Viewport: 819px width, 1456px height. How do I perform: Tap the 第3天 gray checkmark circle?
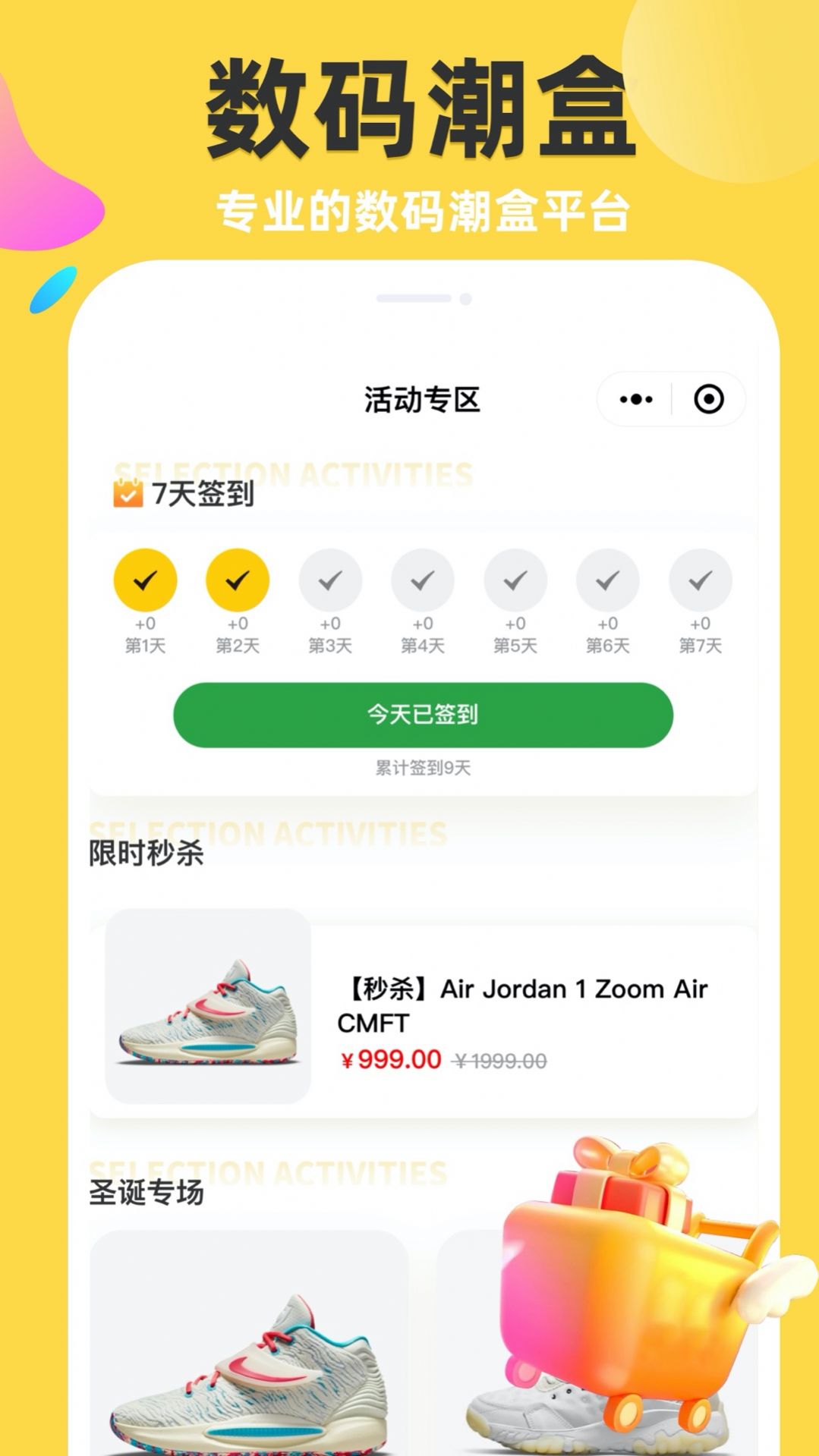click(x=330, y=580)
